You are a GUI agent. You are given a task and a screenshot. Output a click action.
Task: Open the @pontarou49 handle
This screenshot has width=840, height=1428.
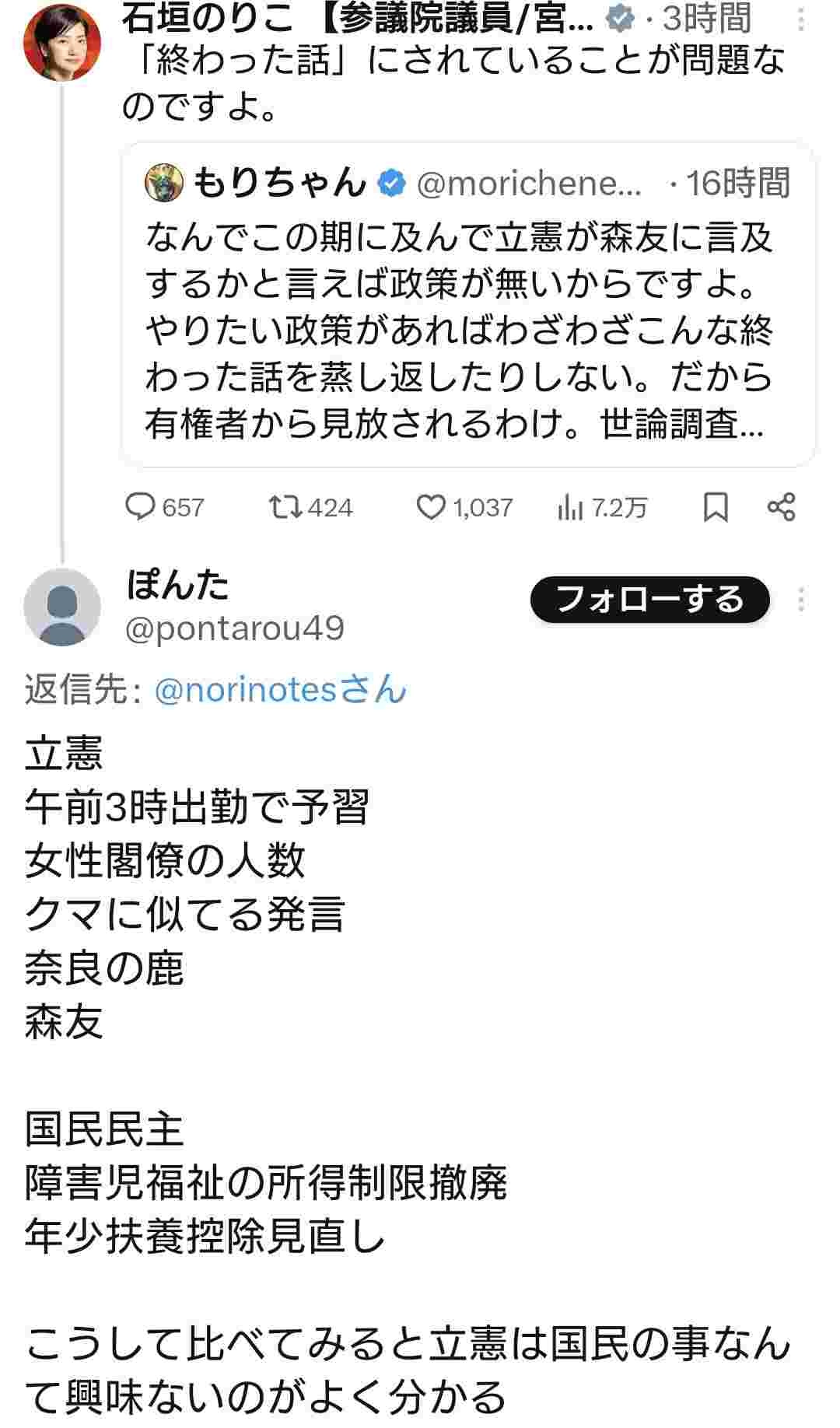(234, 628)
